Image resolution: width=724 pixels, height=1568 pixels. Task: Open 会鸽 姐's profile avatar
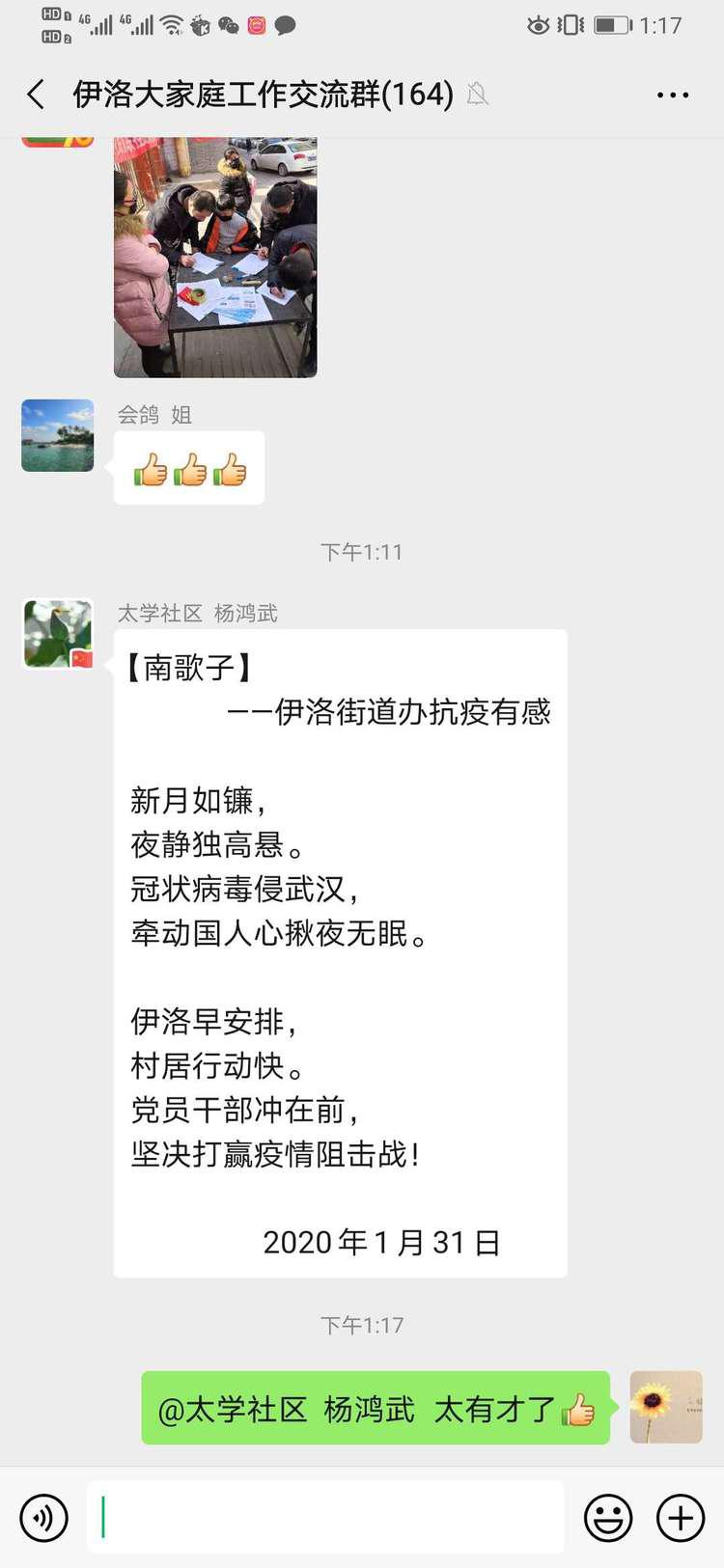(58, 435)
